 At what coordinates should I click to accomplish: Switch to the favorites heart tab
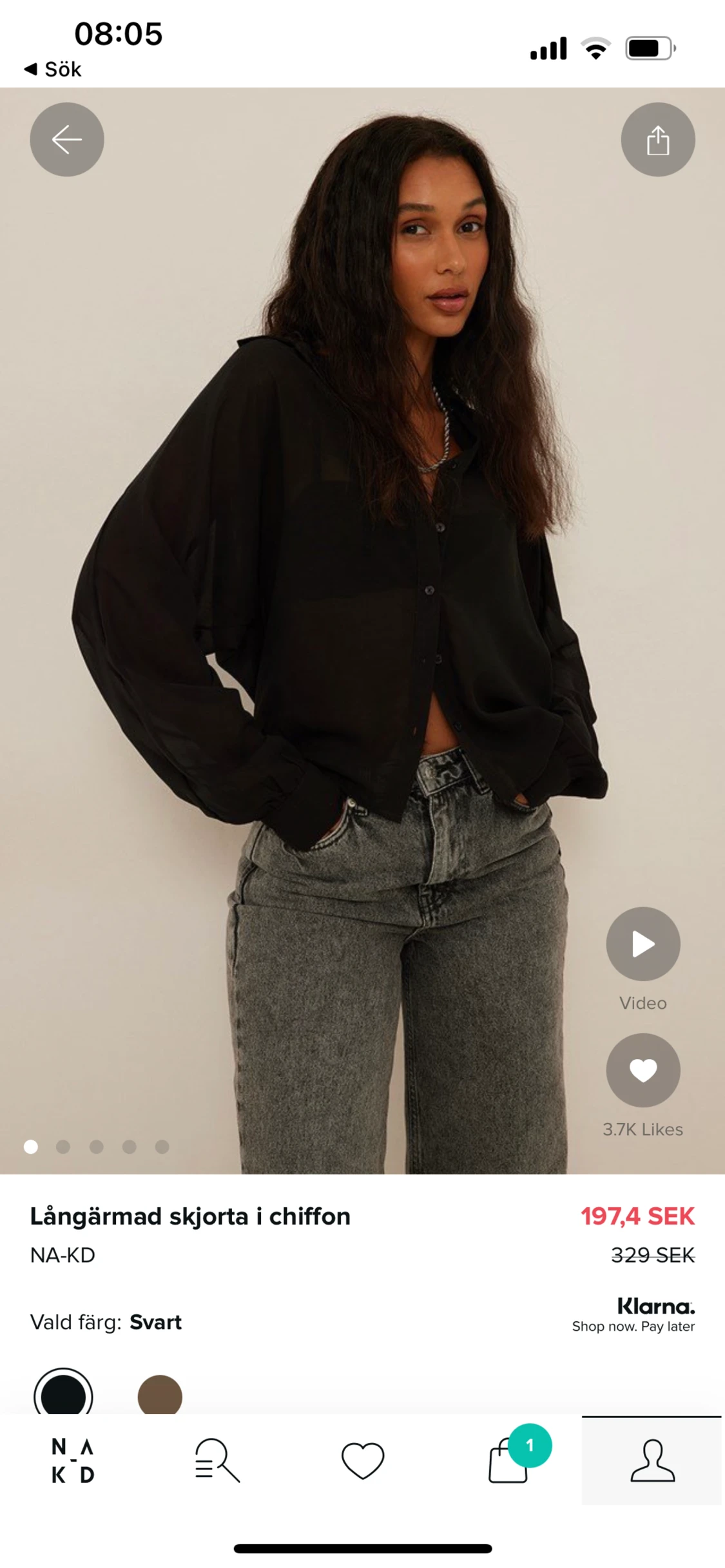click(x=363, y=1460)
